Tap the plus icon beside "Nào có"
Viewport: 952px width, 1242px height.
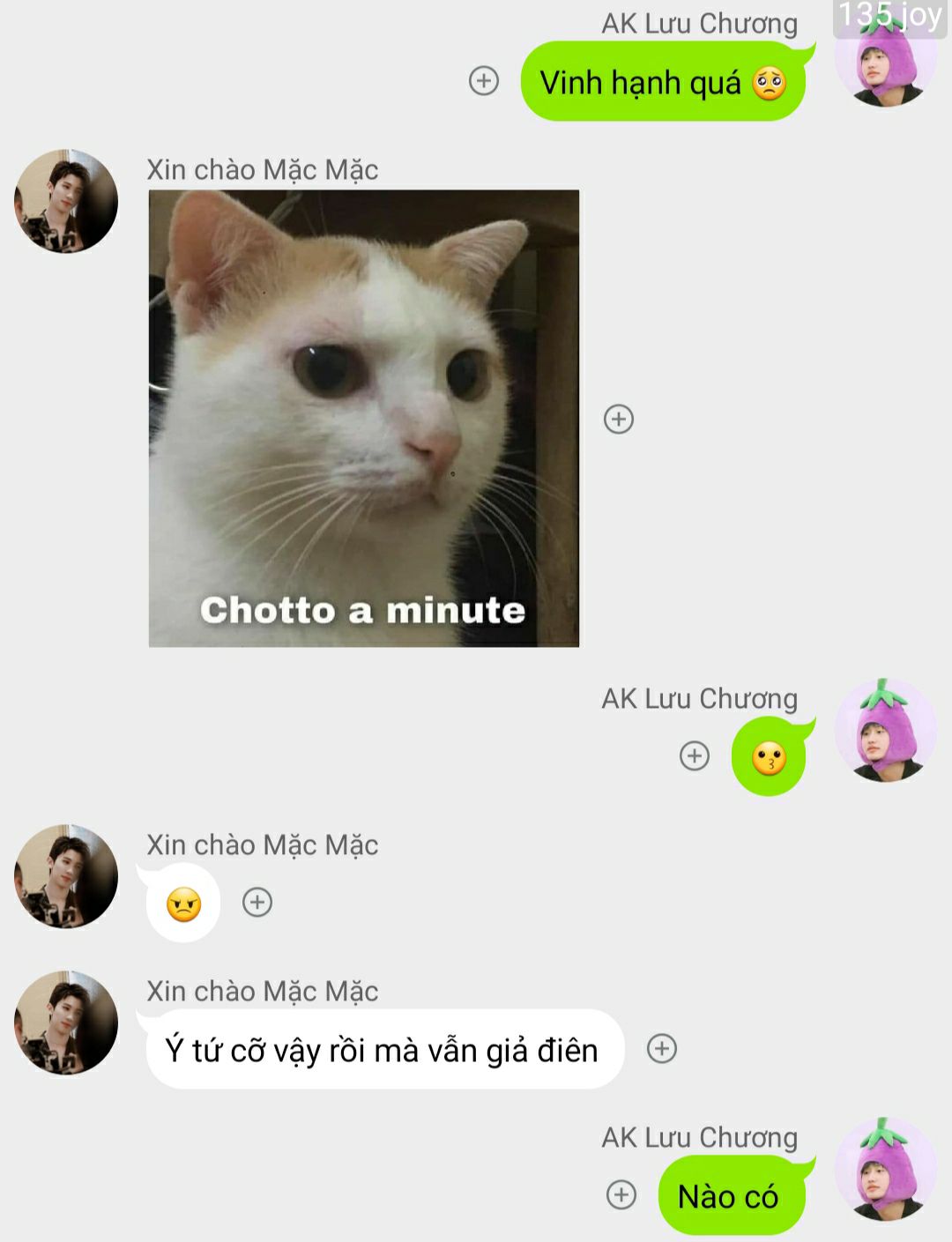pos(621,1194)
